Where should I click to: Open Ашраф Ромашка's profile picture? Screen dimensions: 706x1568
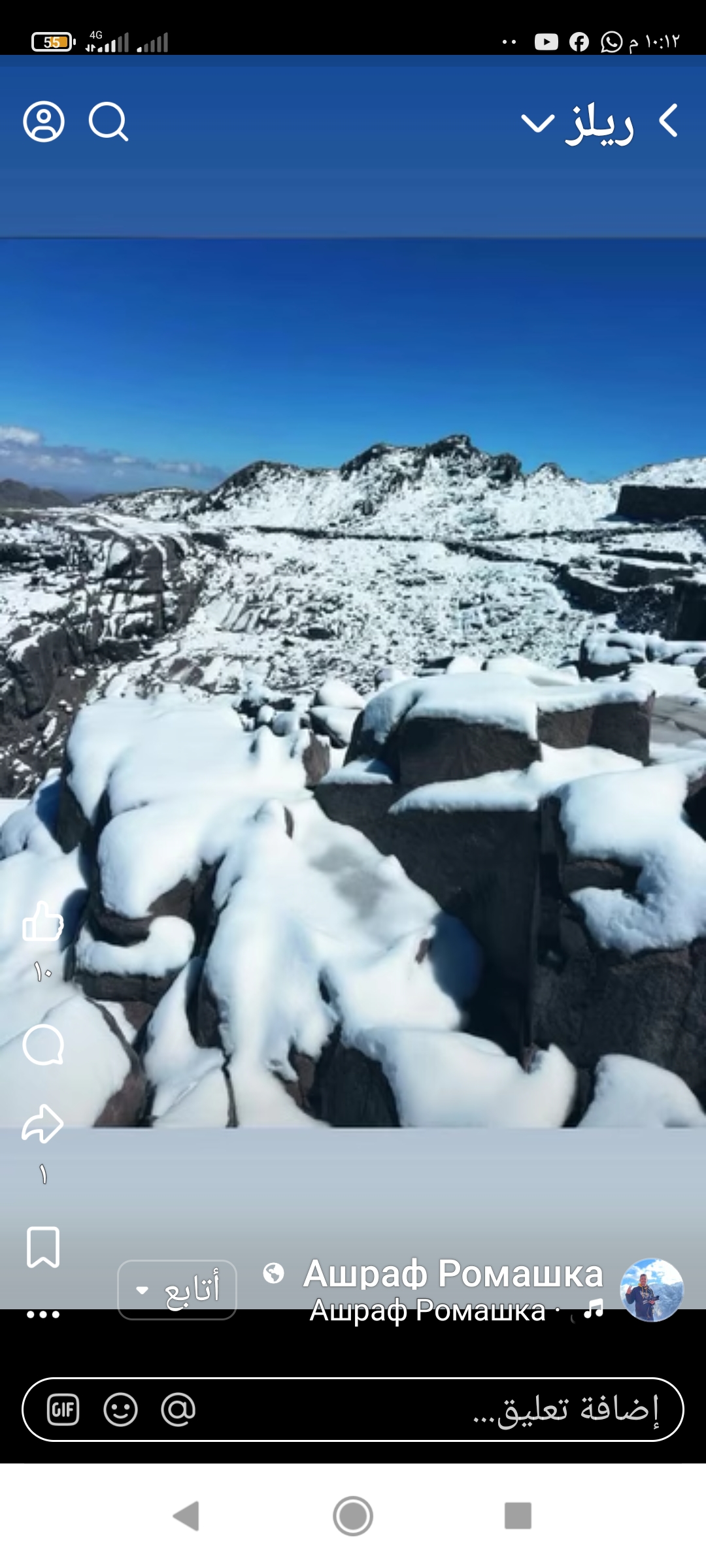[x=651, y=1290]
